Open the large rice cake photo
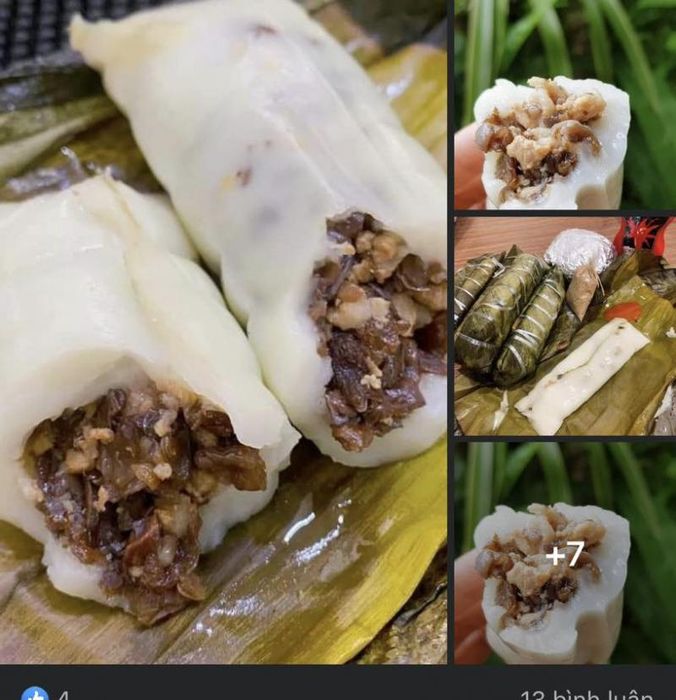The height and width of the screenshot is (700, 676). point(223,330)
